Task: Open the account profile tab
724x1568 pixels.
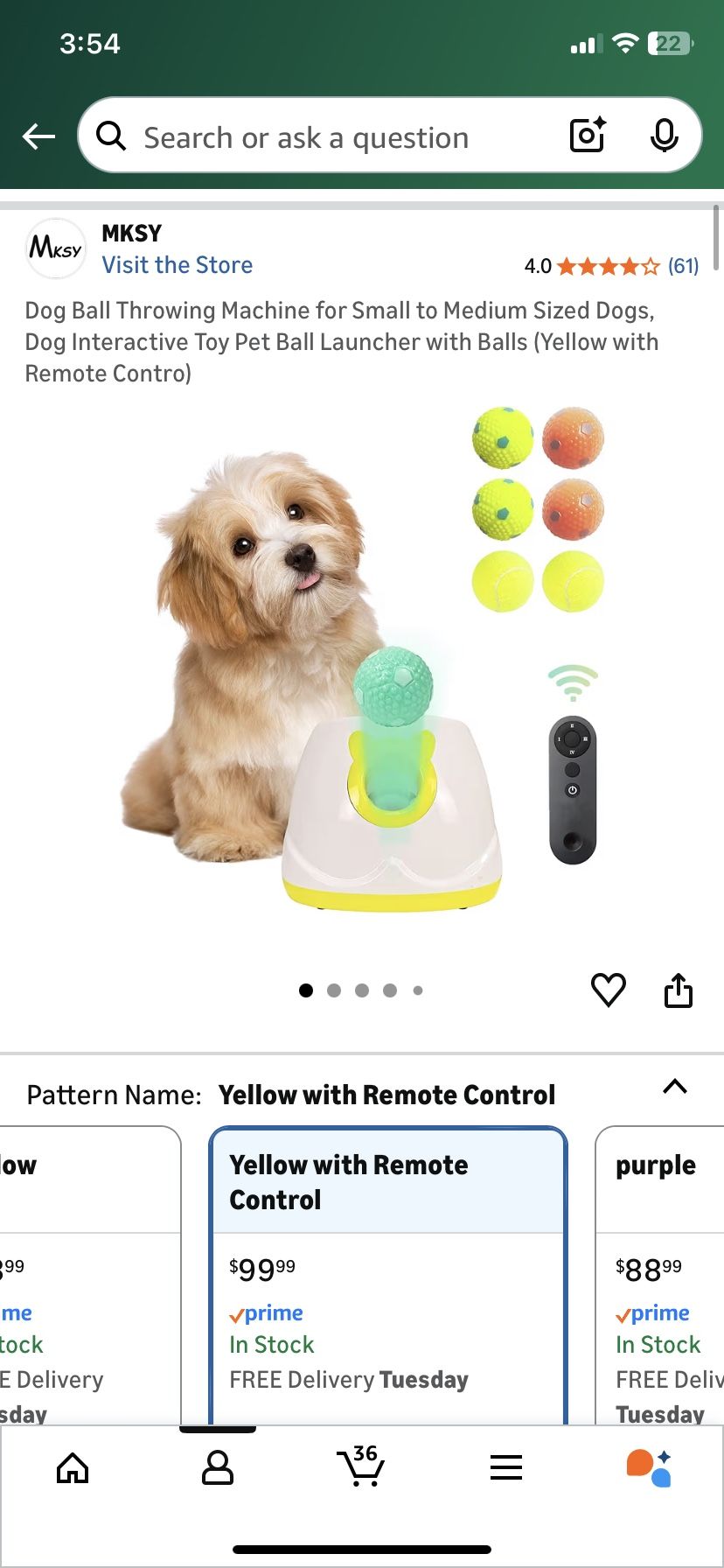Action: [x=217, y=1467]
